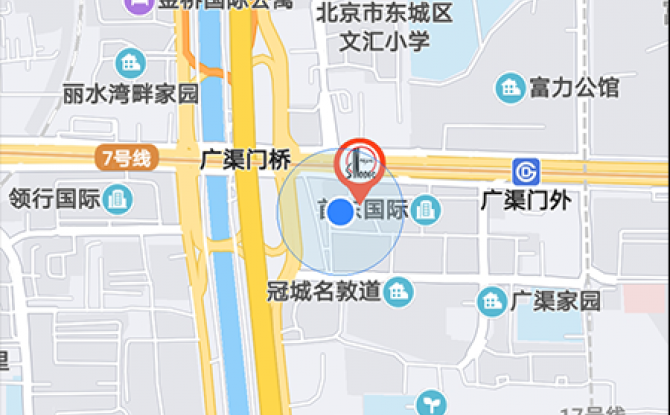This screenshot has height=415, width=670.
Task: Select the 富力公馆 place marker
Action: tap(510, 88)
